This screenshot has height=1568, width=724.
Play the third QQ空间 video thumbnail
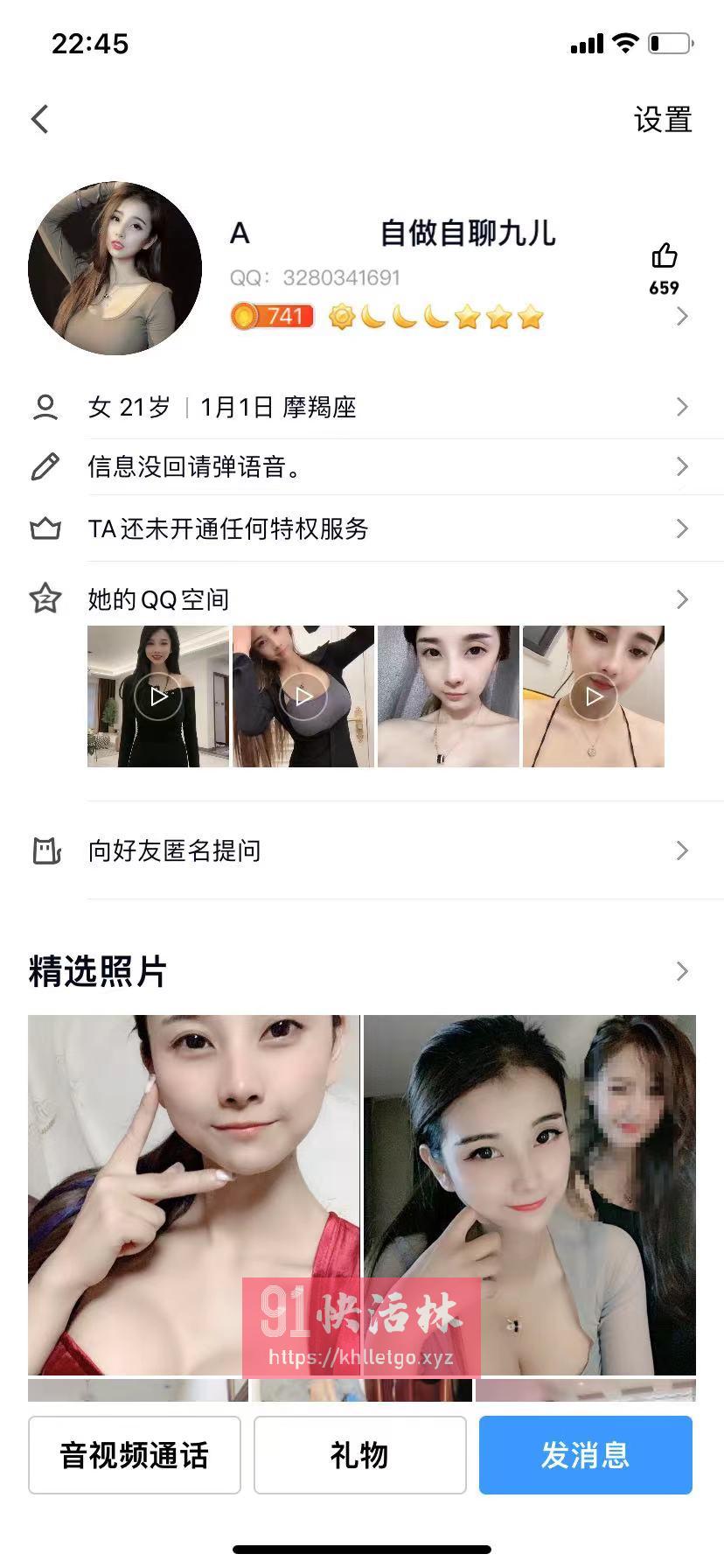tap(449, 696)
